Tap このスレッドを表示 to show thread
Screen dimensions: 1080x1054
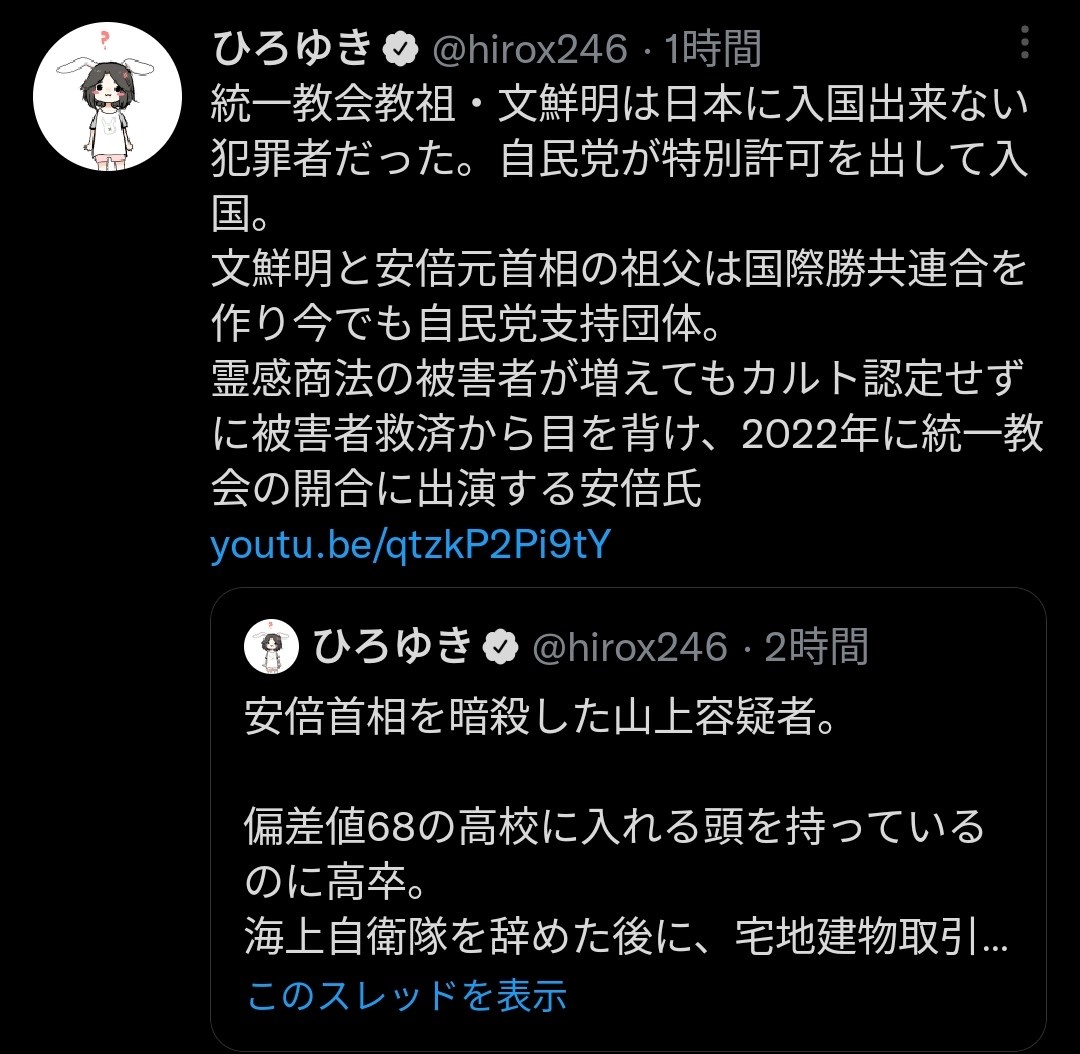pos(406,994)
